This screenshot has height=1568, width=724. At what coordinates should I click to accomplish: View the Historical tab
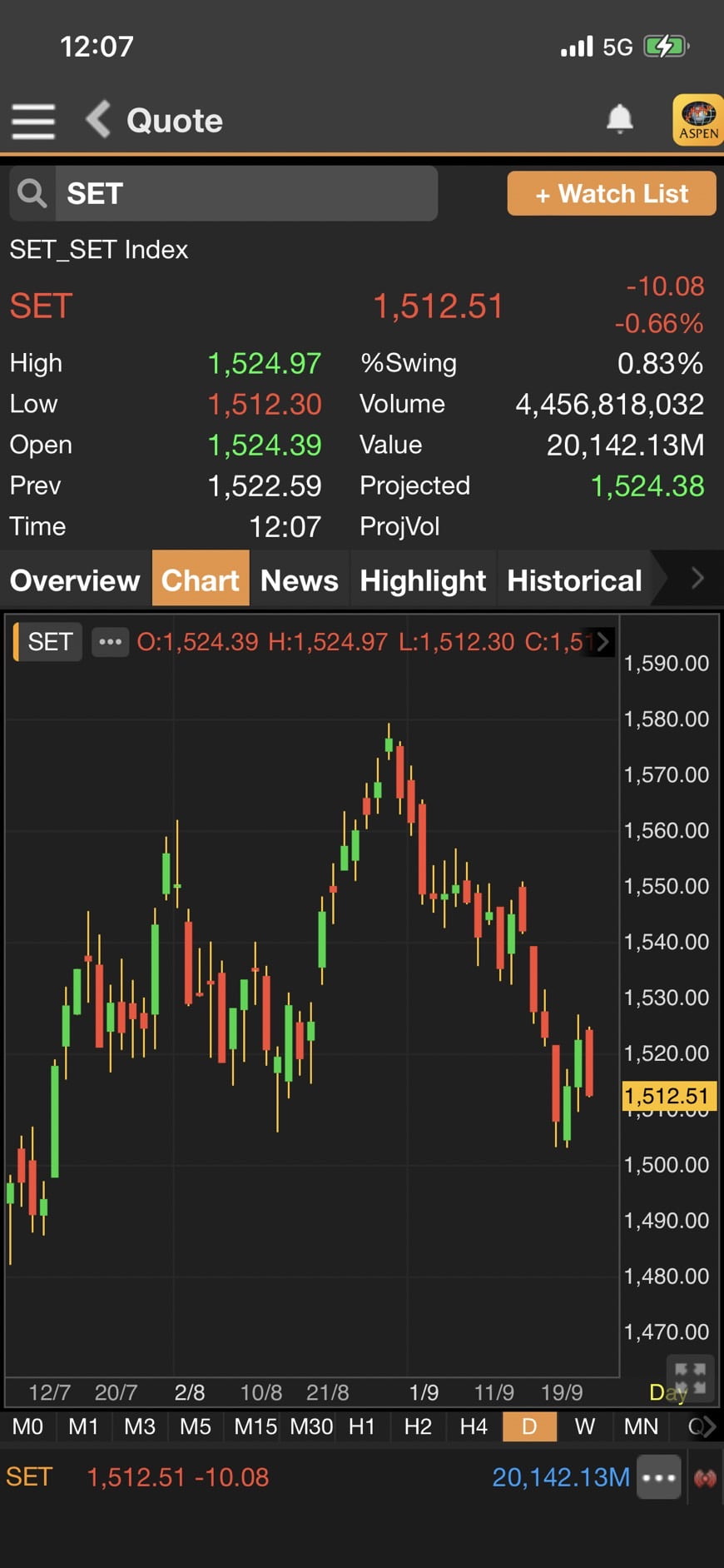(574, 580)
